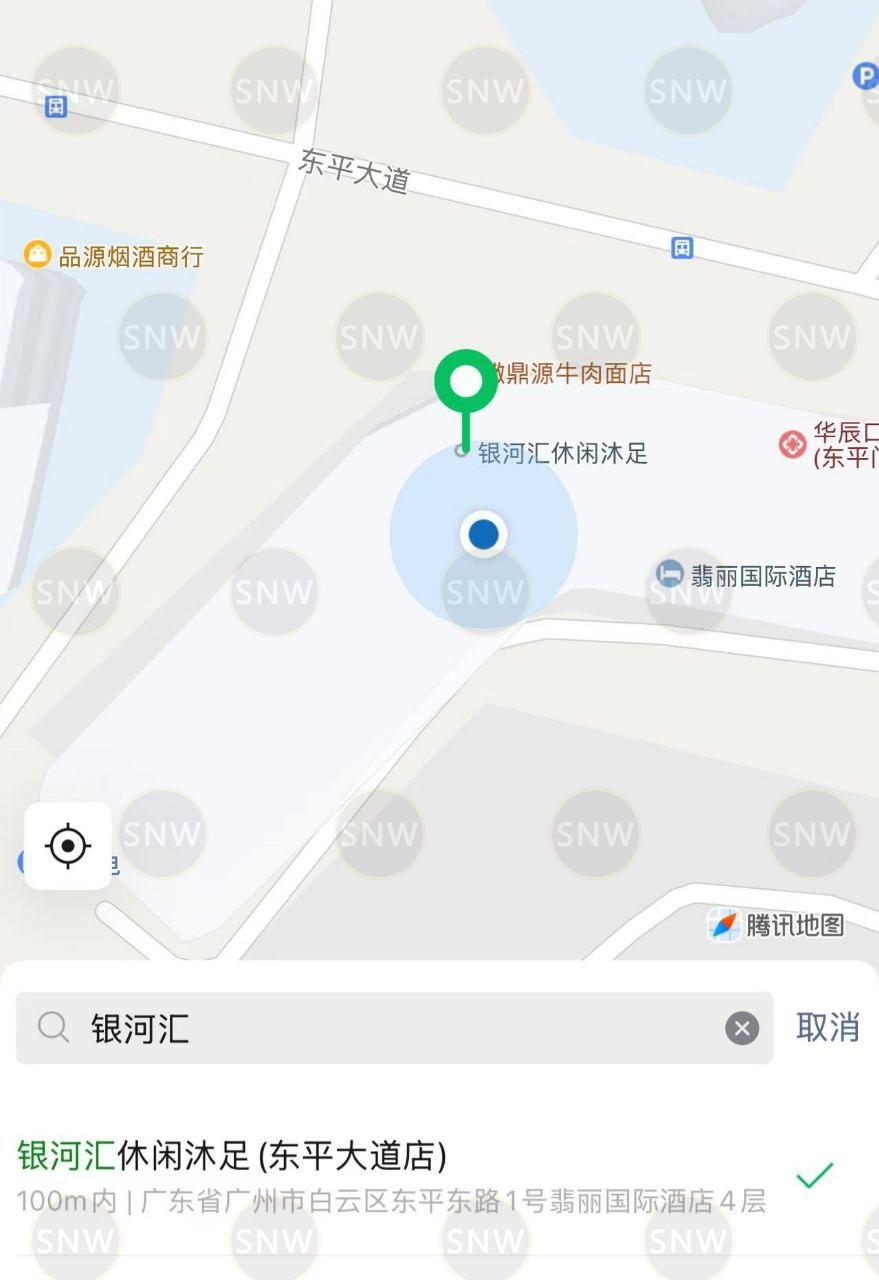
Task: Edit the 银河汇 search field
Action: 400,1028
